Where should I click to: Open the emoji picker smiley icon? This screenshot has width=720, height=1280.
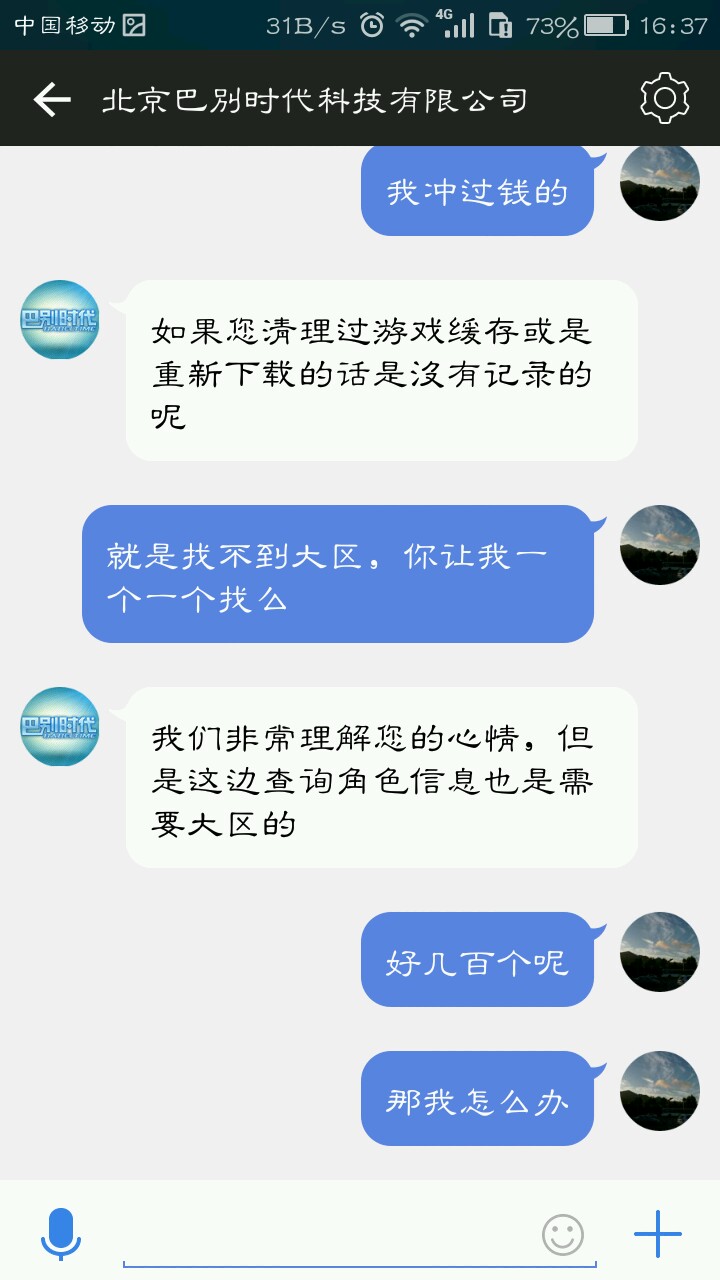[563, 1235]
